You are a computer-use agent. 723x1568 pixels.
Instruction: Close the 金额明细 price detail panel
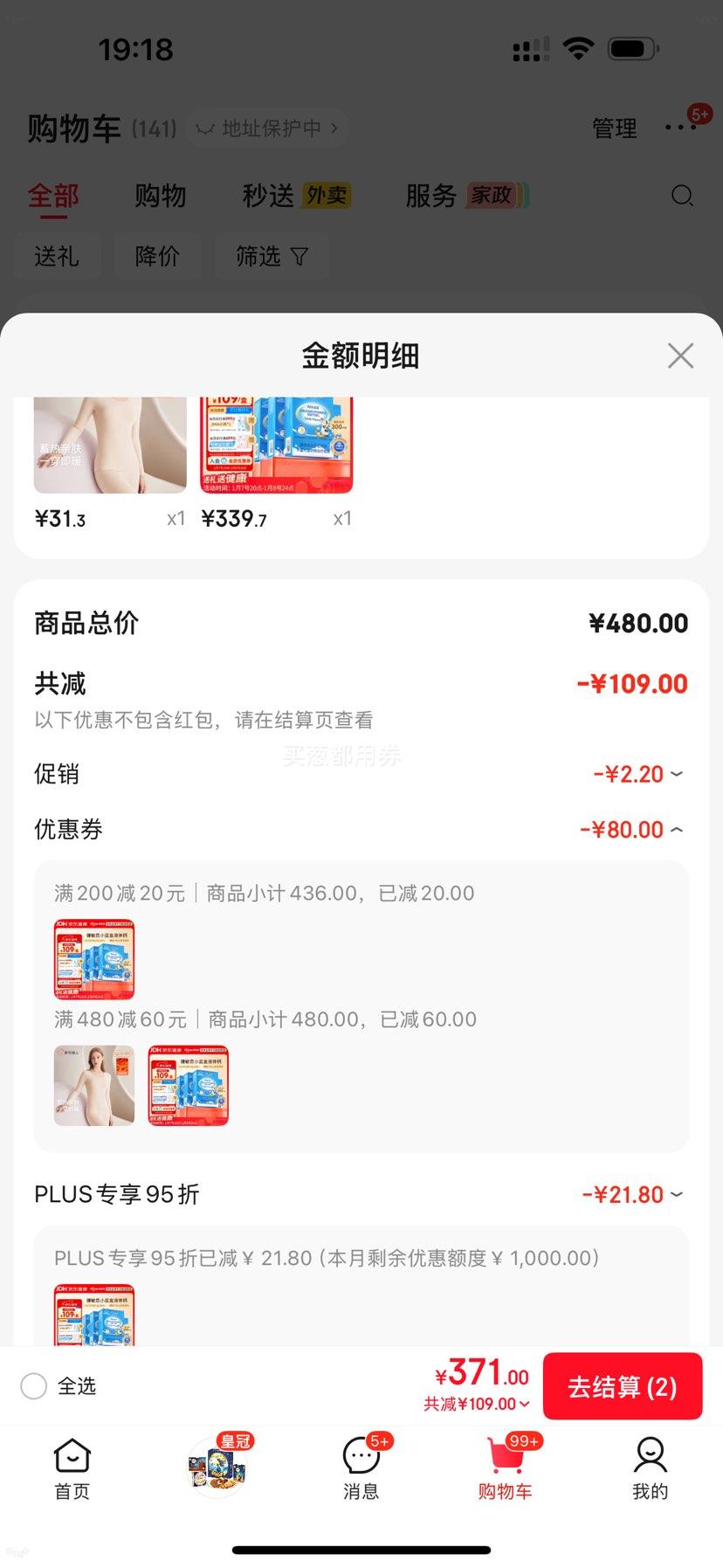pyautogui.click(x=680, y=356)
